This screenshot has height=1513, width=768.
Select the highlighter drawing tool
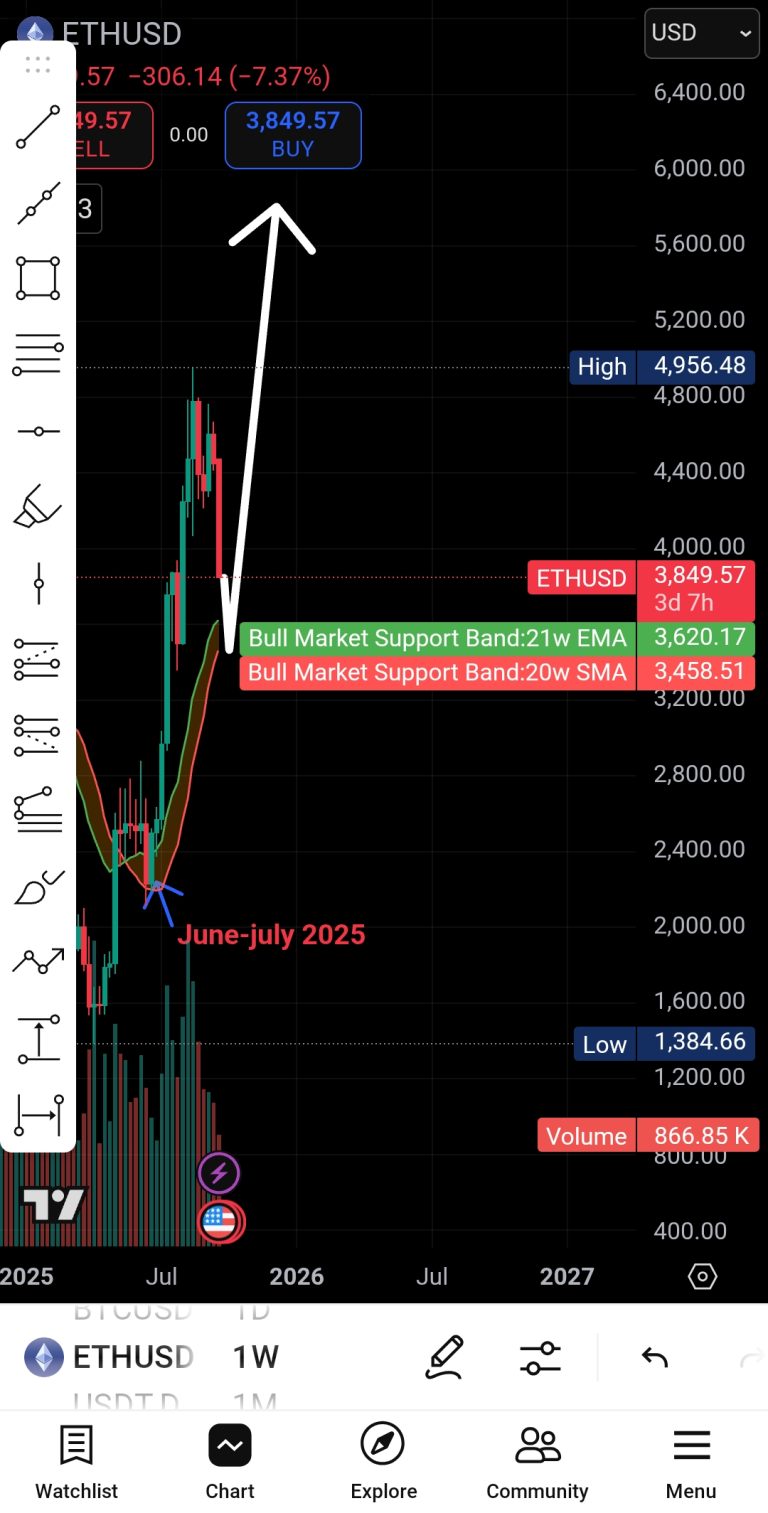click(x=38, y=506)
